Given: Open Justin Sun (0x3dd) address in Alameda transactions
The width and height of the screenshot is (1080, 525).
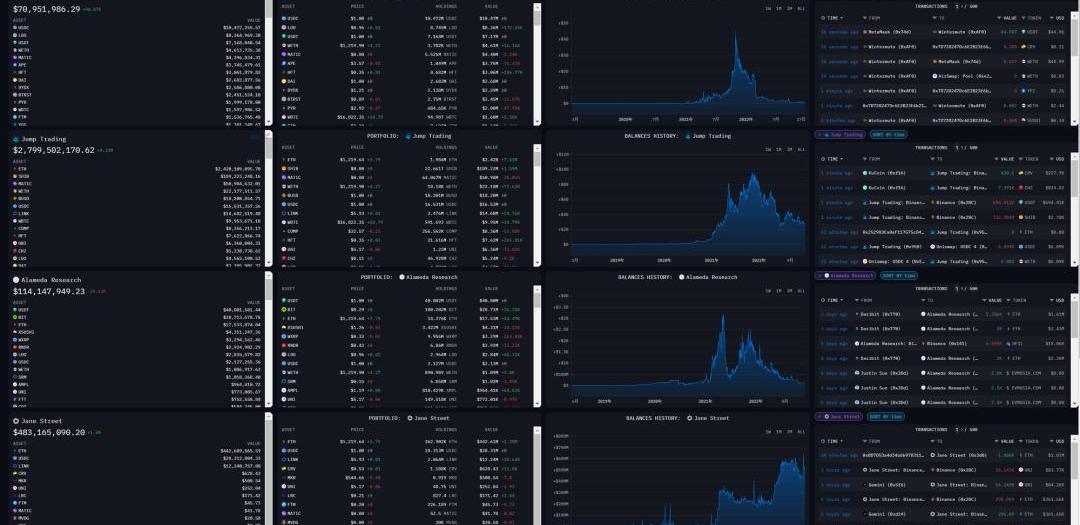Looking at the screenshot, I should click(x=884, y=373).
